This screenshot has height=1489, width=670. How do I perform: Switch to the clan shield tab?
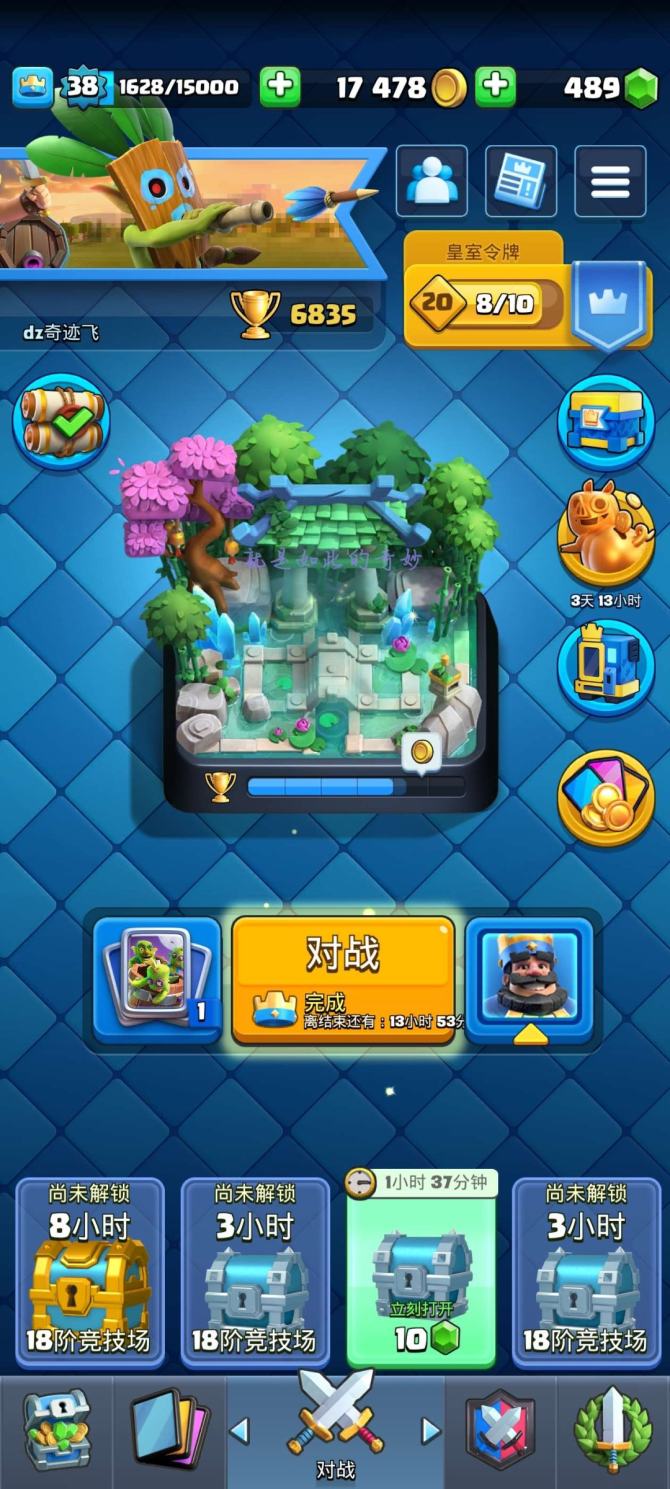pos(500,1431)
